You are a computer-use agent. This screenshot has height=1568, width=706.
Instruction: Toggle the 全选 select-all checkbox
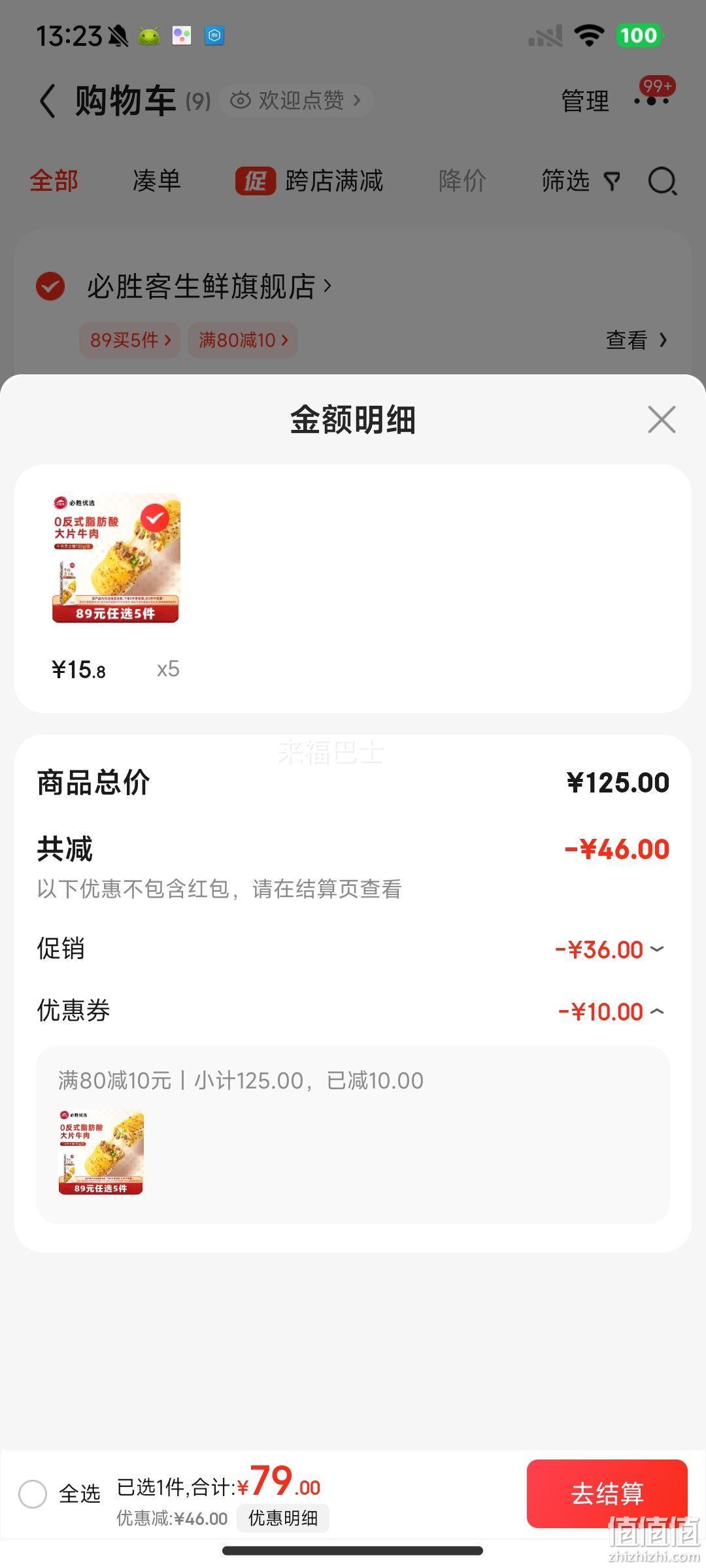(x=33, y=1494)
